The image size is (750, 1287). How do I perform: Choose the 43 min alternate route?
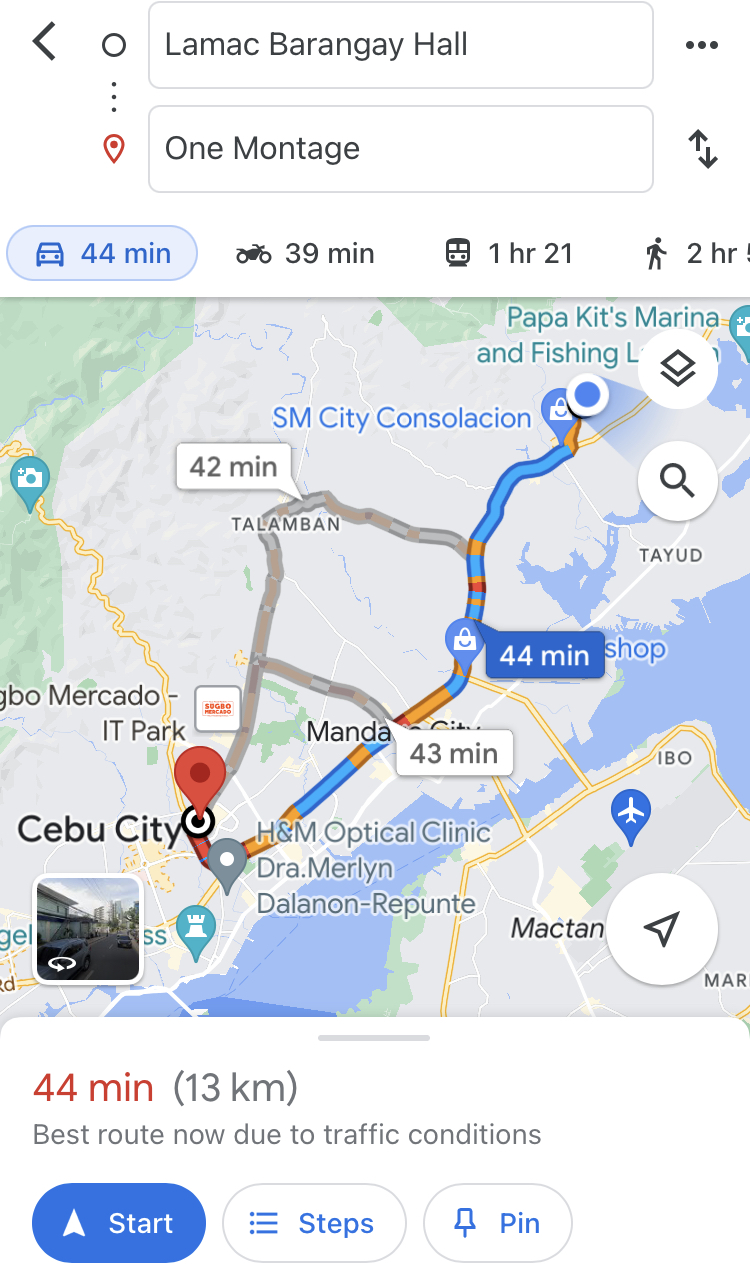coord(454,753)
